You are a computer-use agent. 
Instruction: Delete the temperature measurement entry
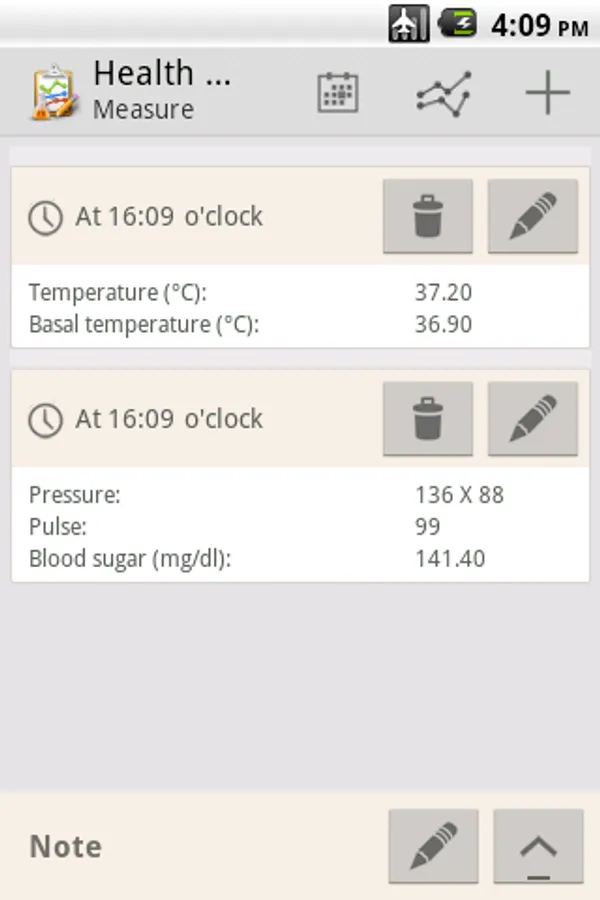click(428, 216)
